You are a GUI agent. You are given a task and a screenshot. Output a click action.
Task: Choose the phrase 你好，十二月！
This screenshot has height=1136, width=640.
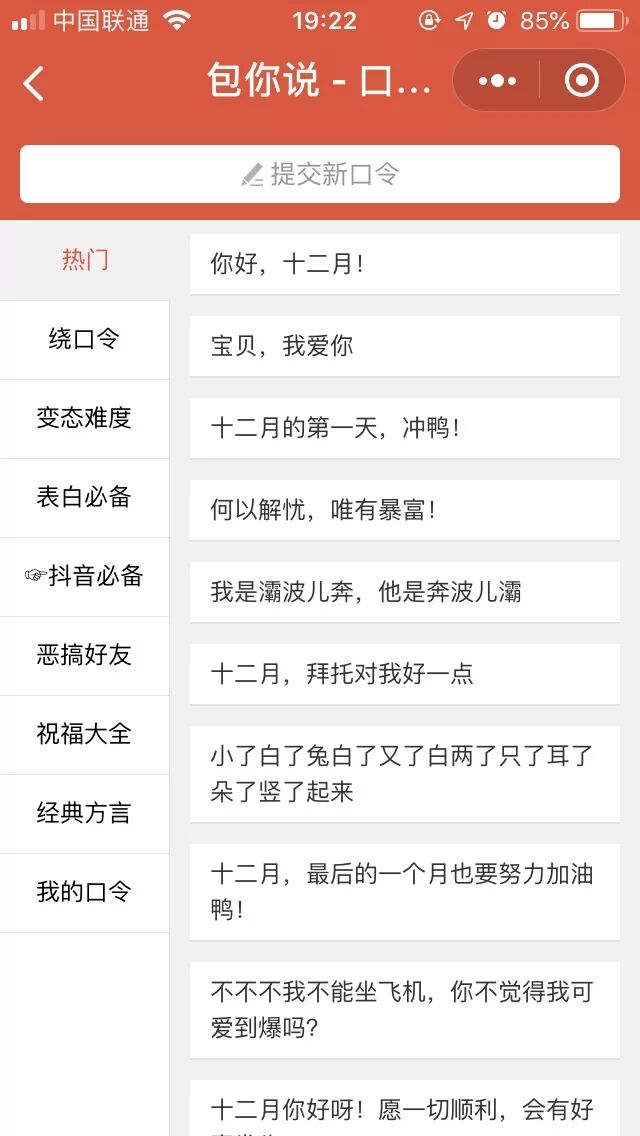pos(404,265)
